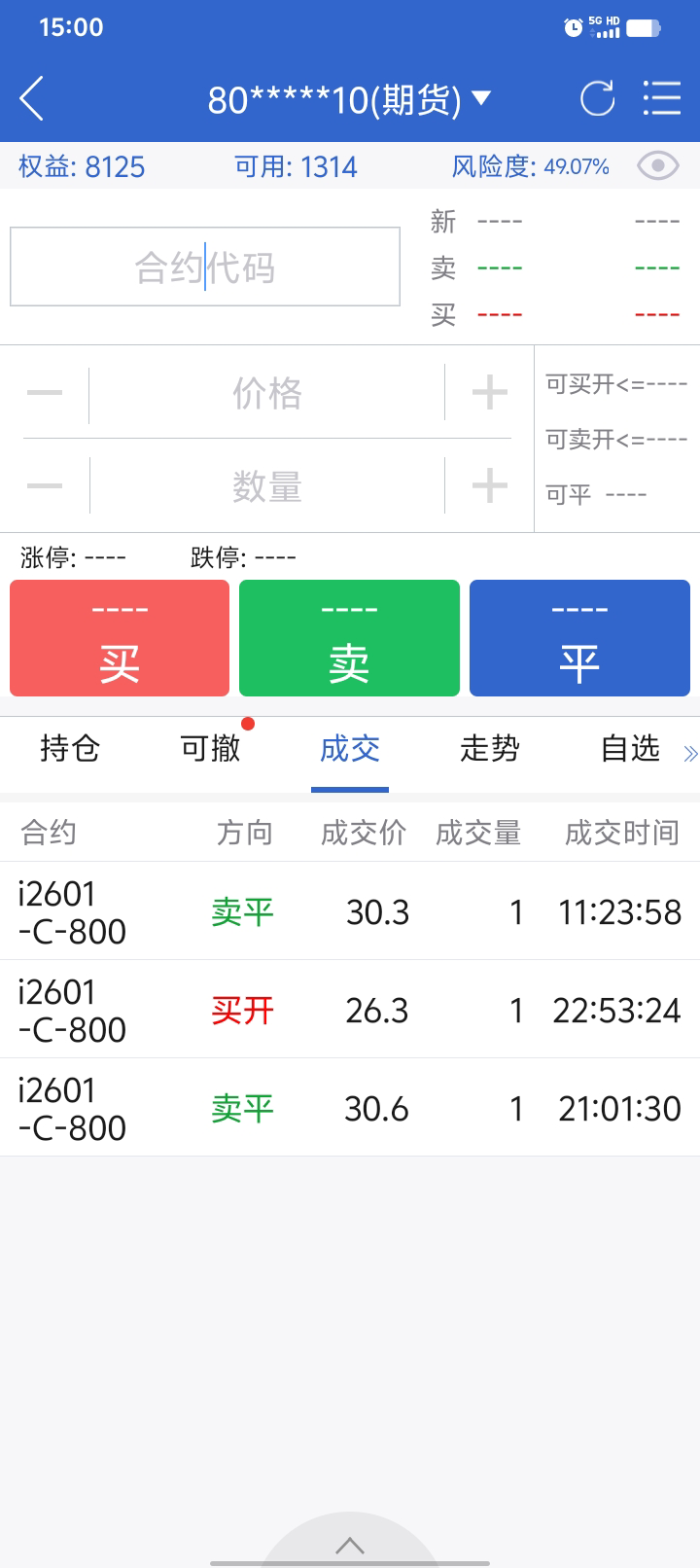Hide account figures with the eye icon

[x=657, y=166]
